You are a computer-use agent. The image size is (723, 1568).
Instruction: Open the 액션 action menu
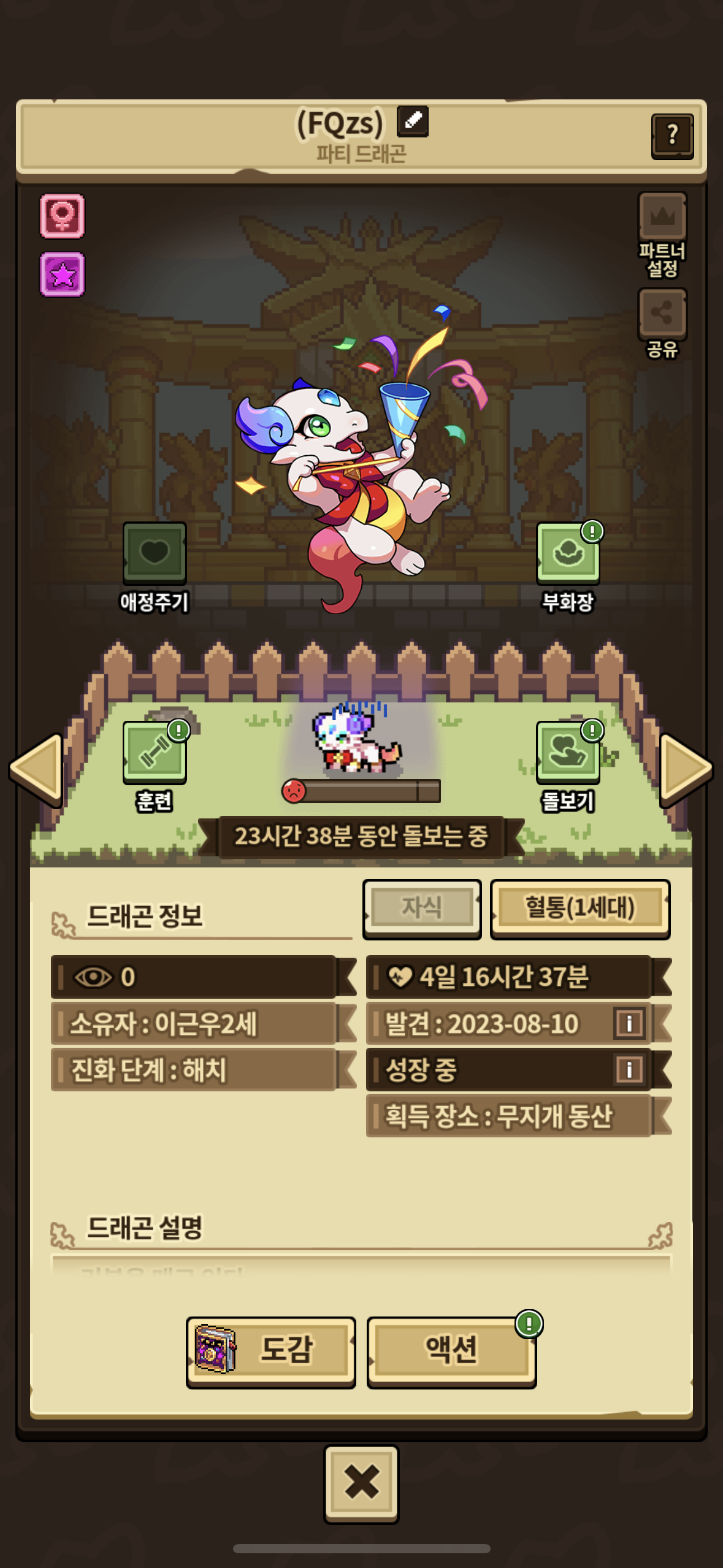pyautogui.click(x=451, y=1350)
